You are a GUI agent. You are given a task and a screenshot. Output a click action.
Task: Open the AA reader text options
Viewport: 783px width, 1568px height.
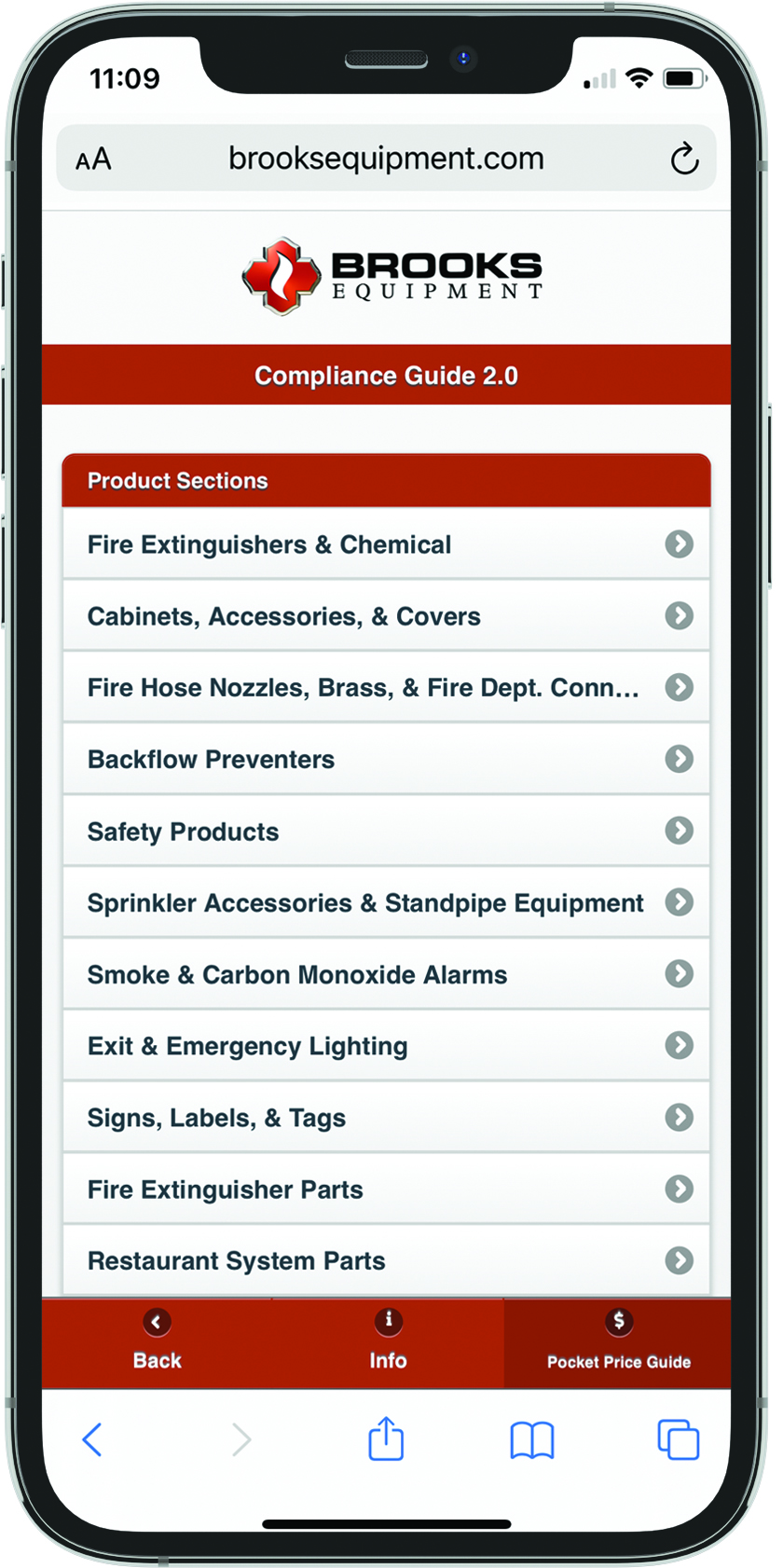click(x=93, y=159)
